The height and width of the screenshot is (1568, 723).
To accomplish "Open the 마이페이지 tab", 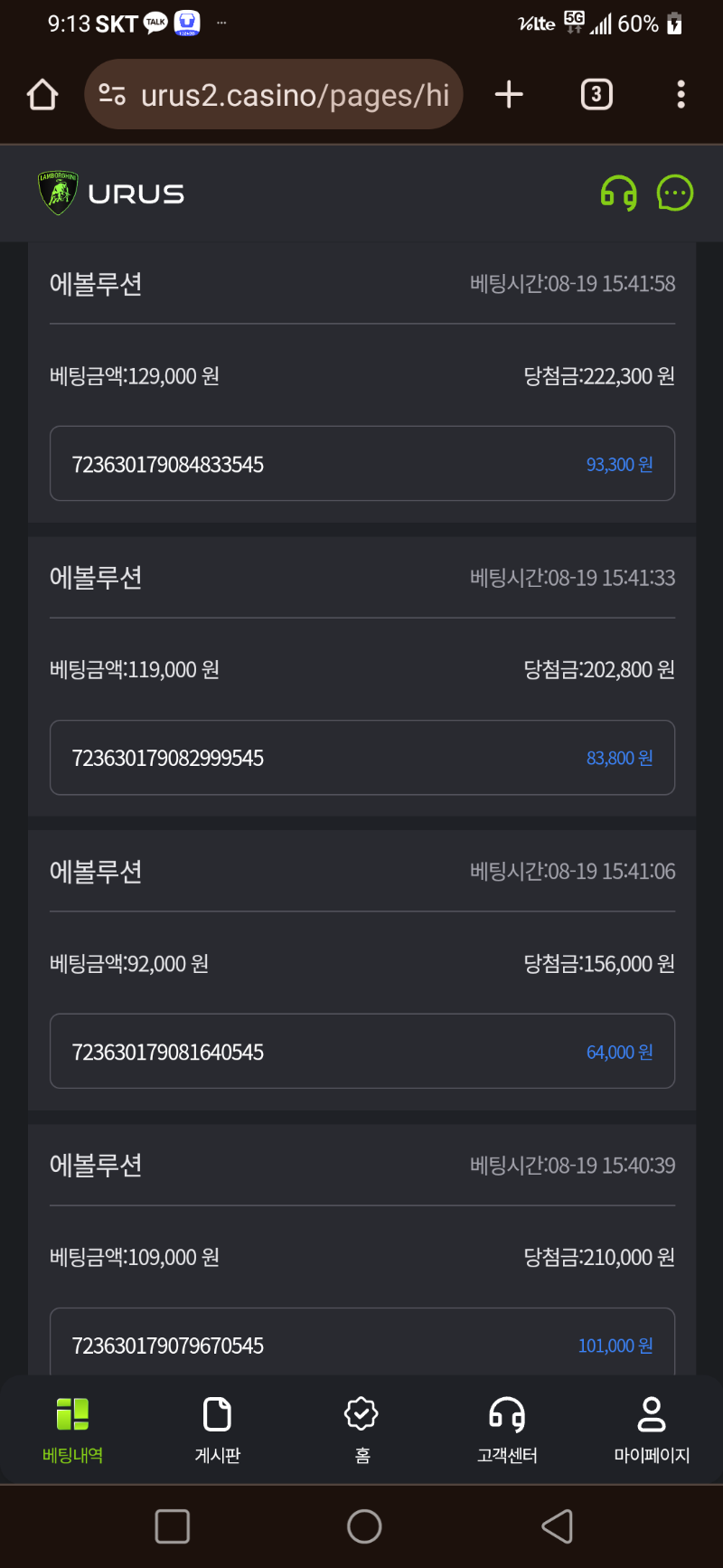I will click(652, 1430).
